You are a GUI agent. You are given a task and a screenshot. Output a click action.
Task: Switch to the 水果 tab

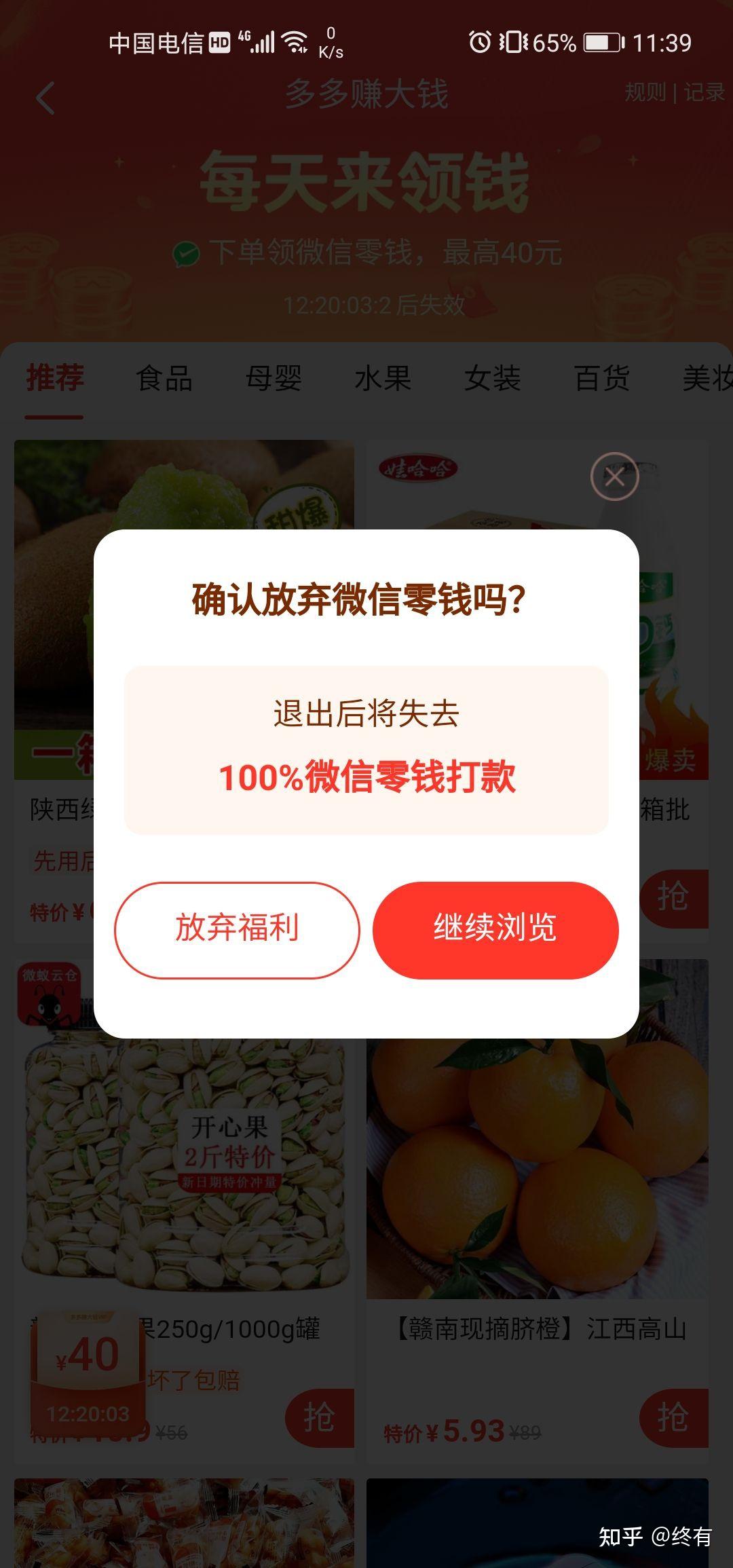click(x=383, y=378)
